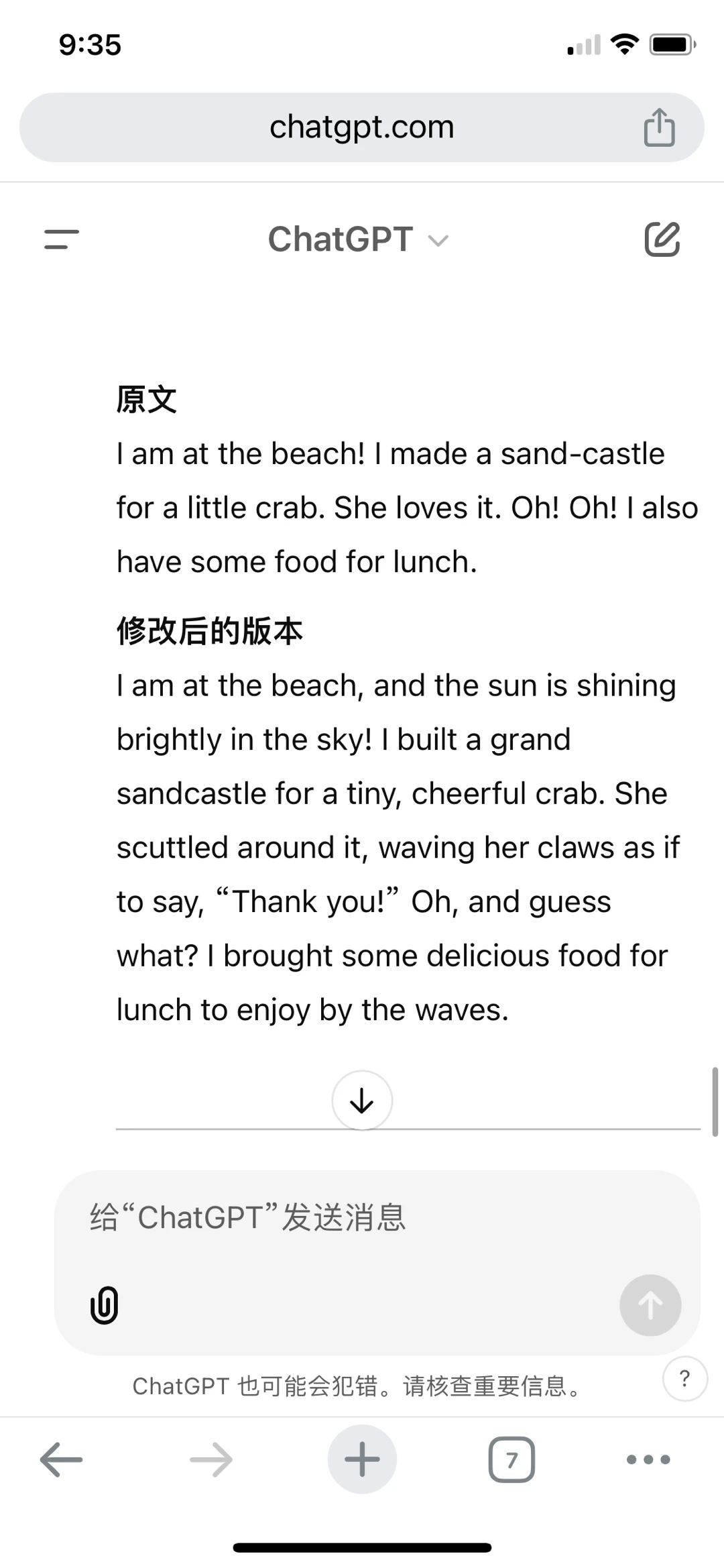Image resolution: width=724 pixels, height=1568 pixels.
Task: Open the question mark help button
Action: [684, 1378]
